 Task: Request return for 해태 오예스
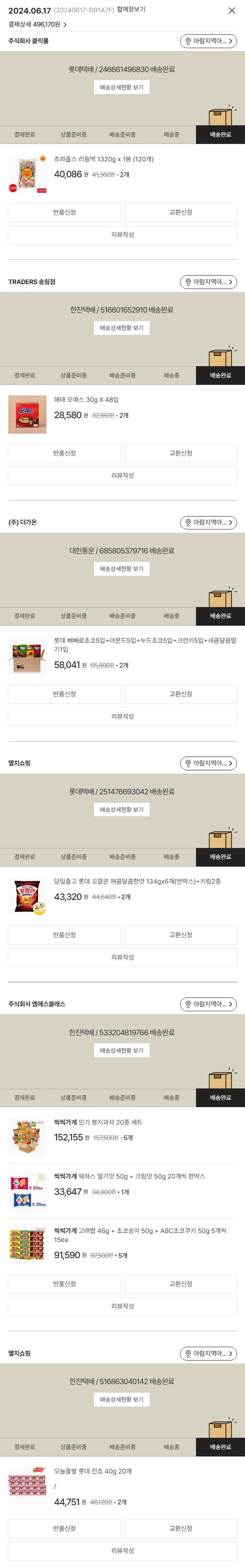pos(64,453)
